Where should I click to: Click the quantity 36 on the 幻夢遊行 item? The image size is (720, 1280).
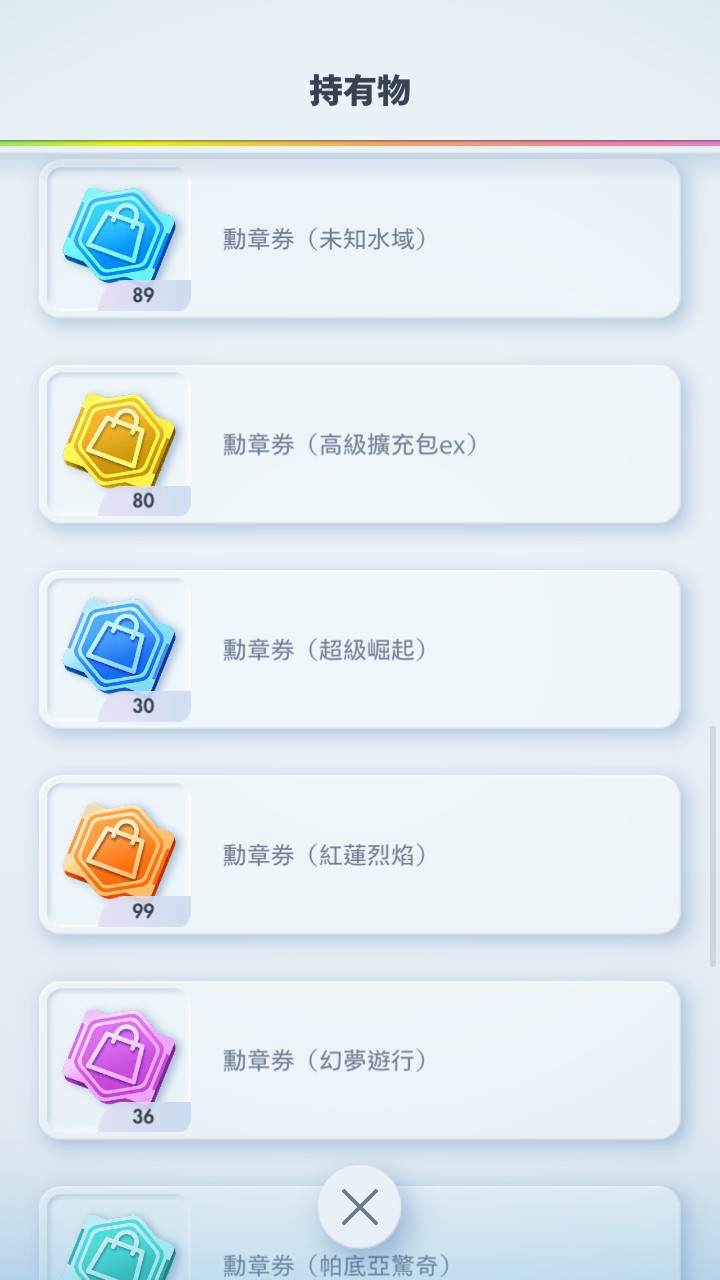click(x=143, y=1118)
